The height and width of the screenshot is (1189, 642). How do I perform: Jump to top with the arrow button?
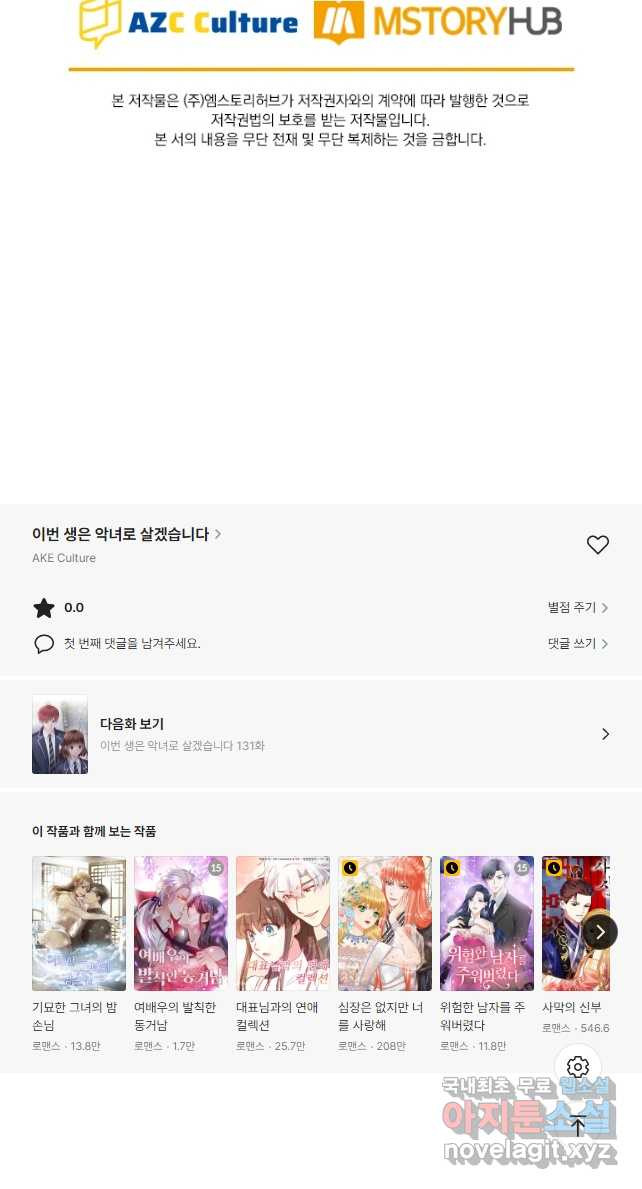coord(578,1125)
